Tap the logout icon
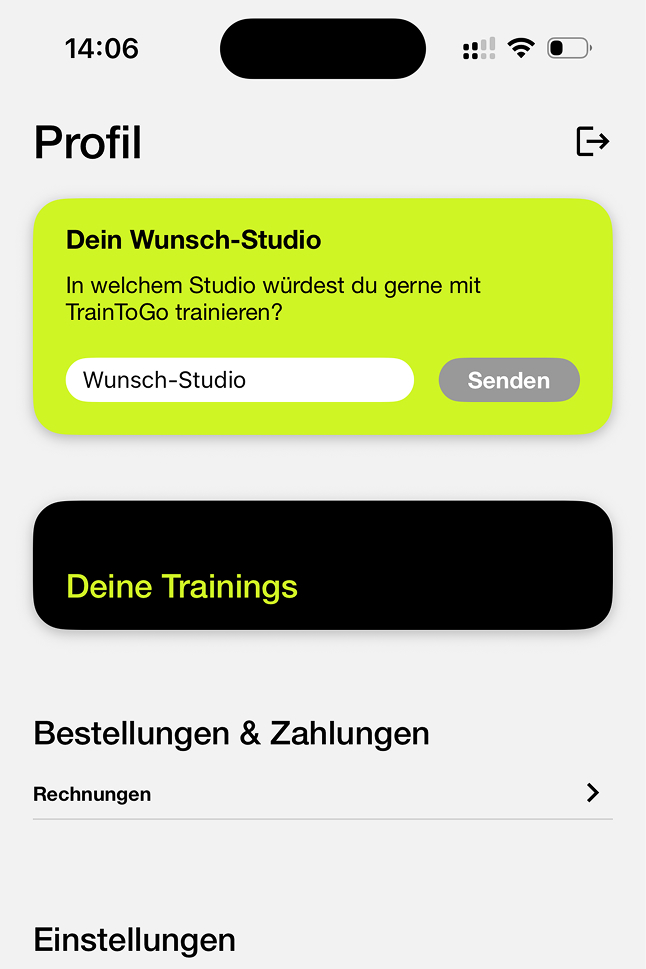Image resolution: width=646 pixels, height=969 pixels. 592,142
